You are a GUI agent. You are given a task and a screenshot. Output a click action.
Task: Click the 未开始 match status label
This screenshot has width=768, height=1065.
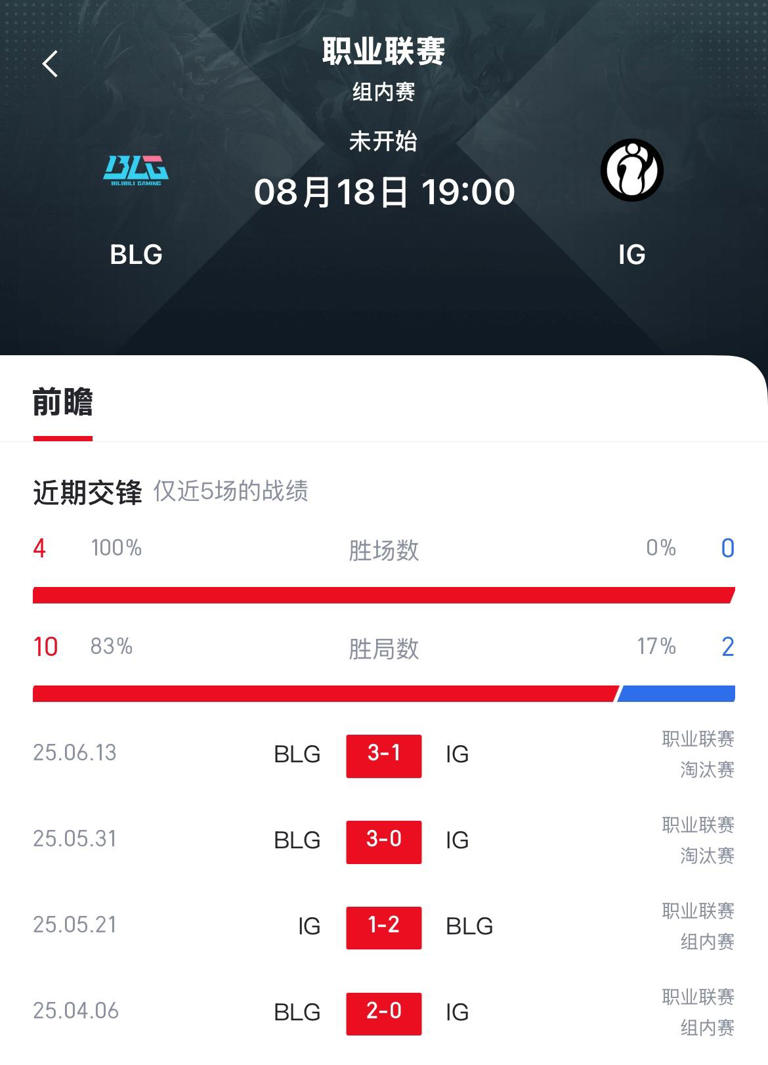point(384,143)
